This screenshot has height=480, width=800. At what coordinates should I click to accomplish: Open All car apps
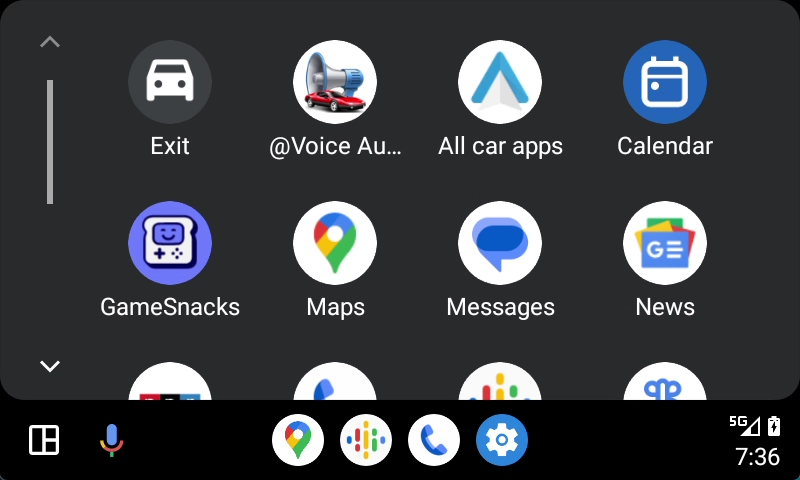click(500, 82)
